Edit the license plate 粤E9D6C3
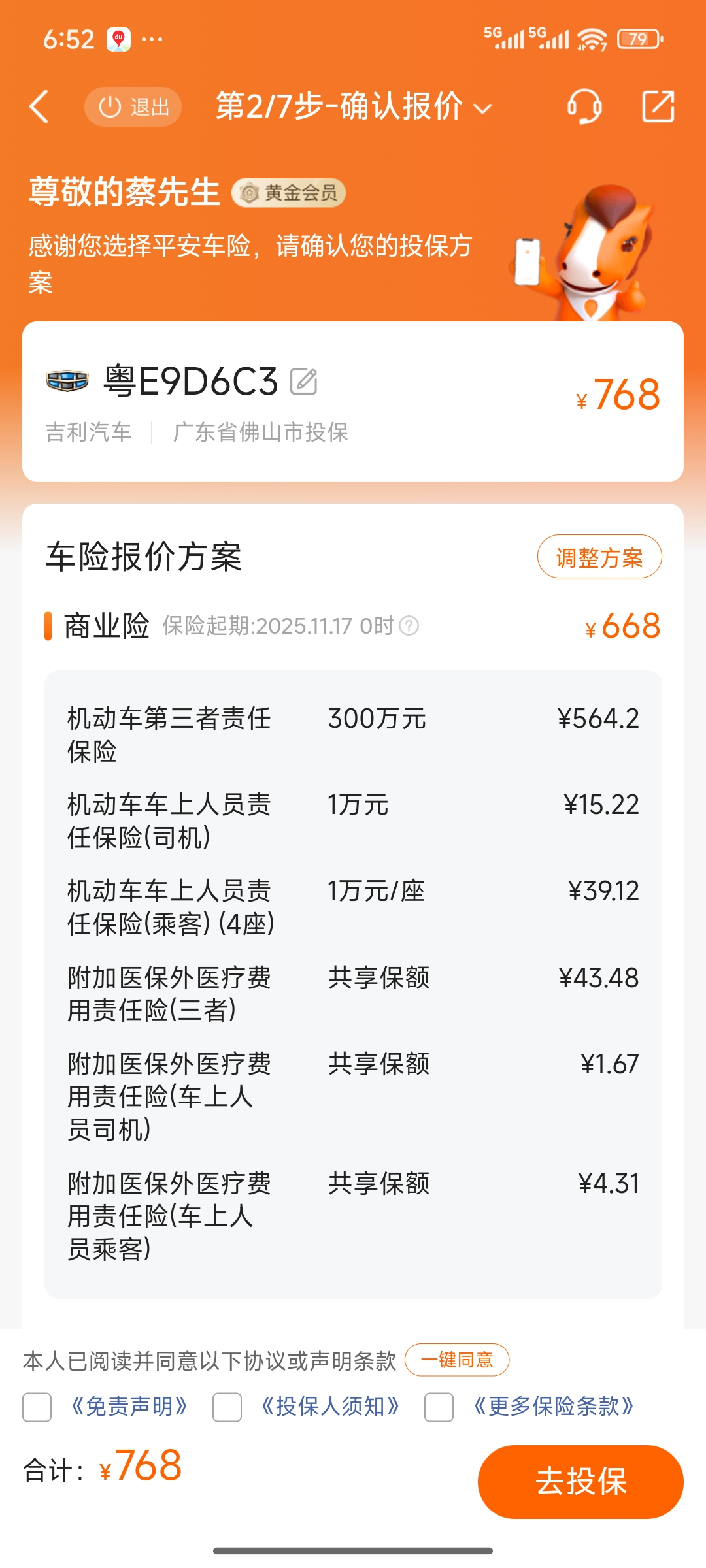This screenshot has width=706, height=1568. click(304, 382)
